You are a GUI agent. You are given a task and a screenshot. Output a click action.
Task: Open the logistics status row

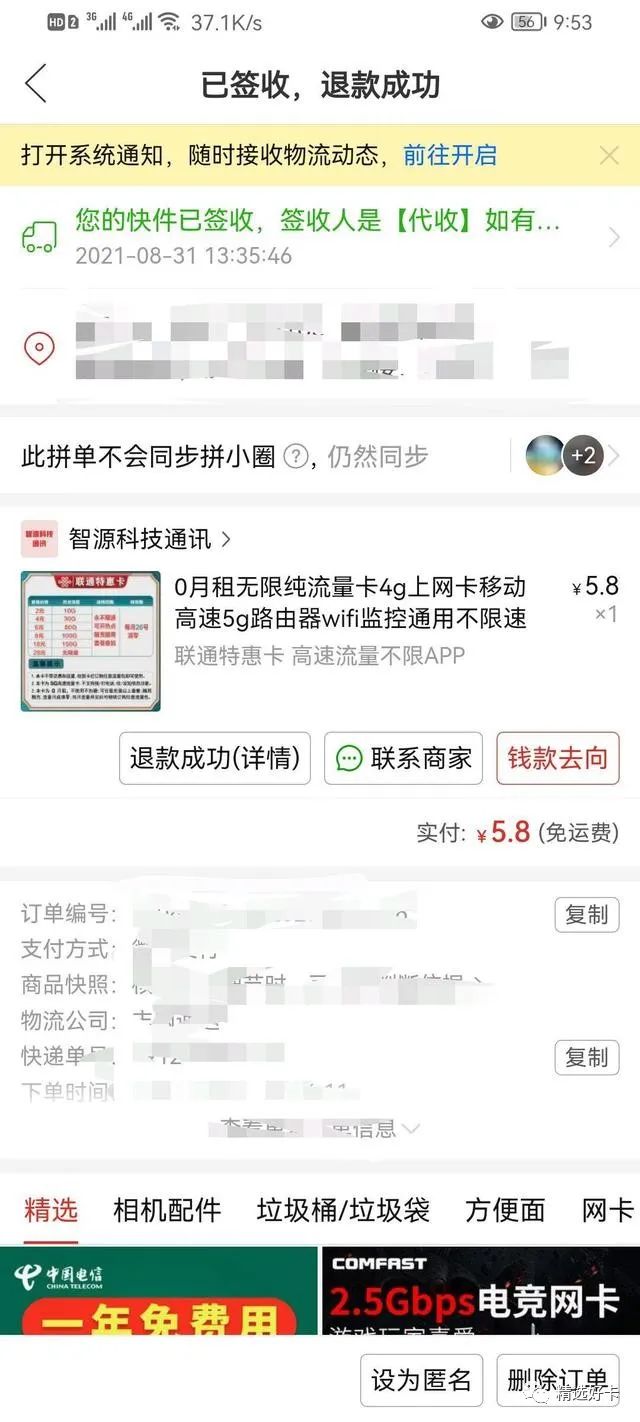320,236
